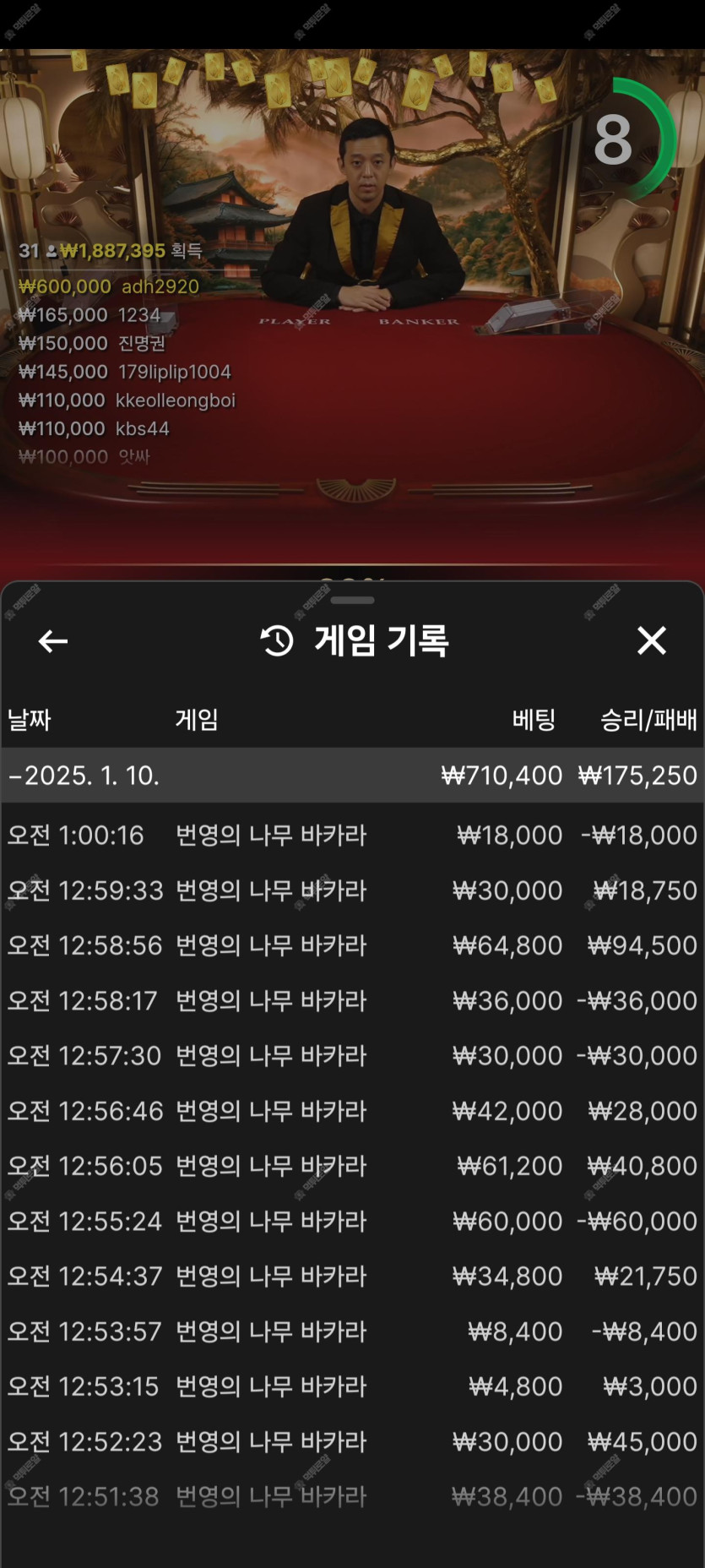
Task: View the 오전 12:53:57 round details
Action: point(352,1331)
